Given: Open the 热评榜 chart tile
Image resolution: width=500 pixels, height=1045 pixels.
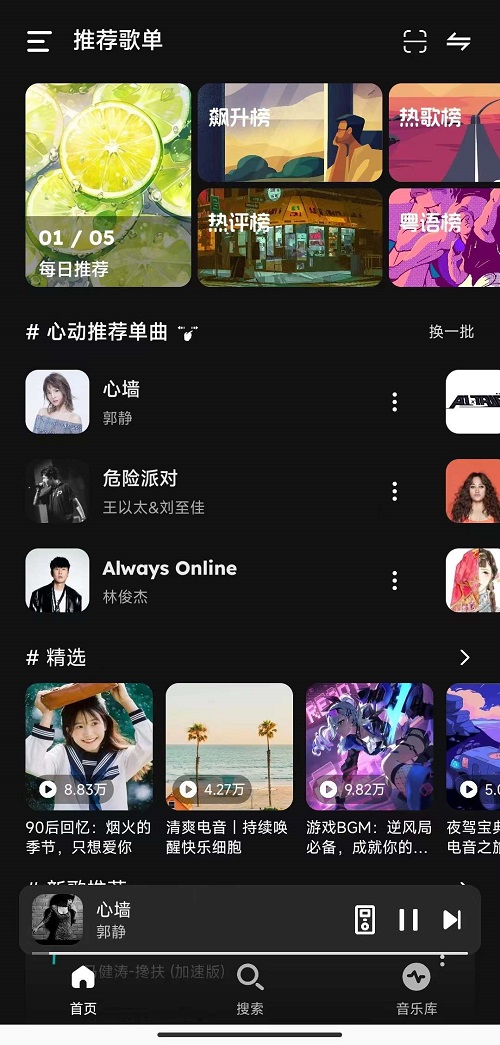Looking at the screenshot, I should pos(290,237).
